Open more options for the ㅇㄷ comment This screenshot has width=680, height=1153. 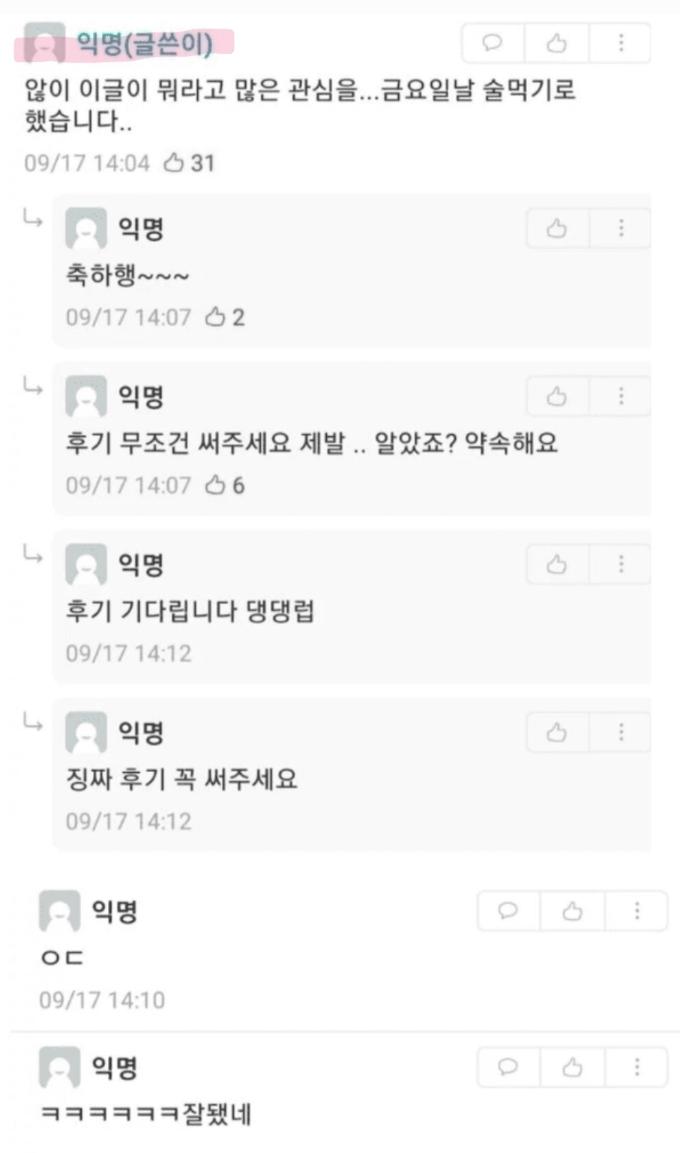click(637, 911)
